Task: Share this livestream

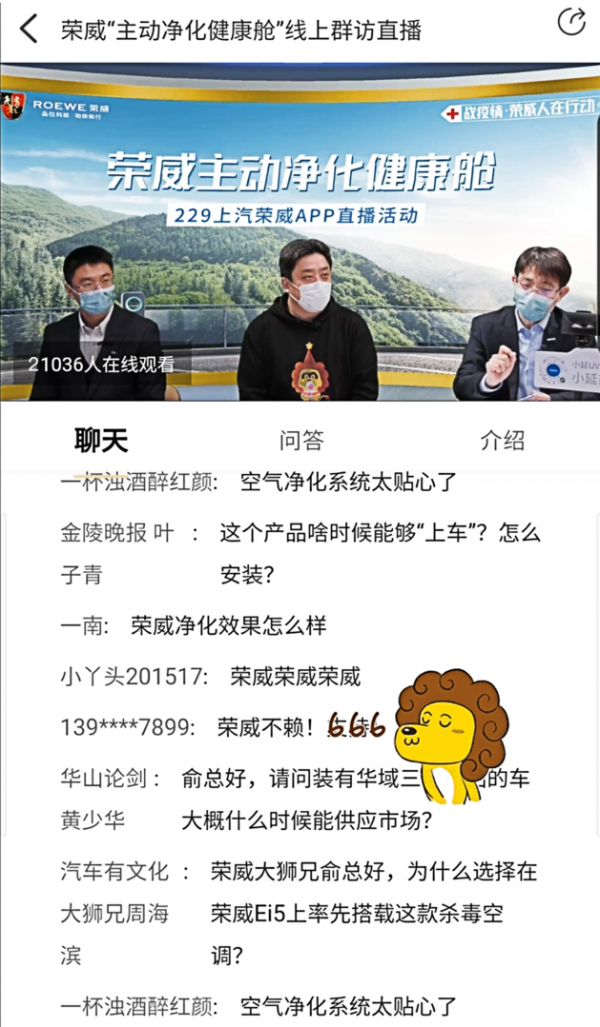Action: coord(571,22)
